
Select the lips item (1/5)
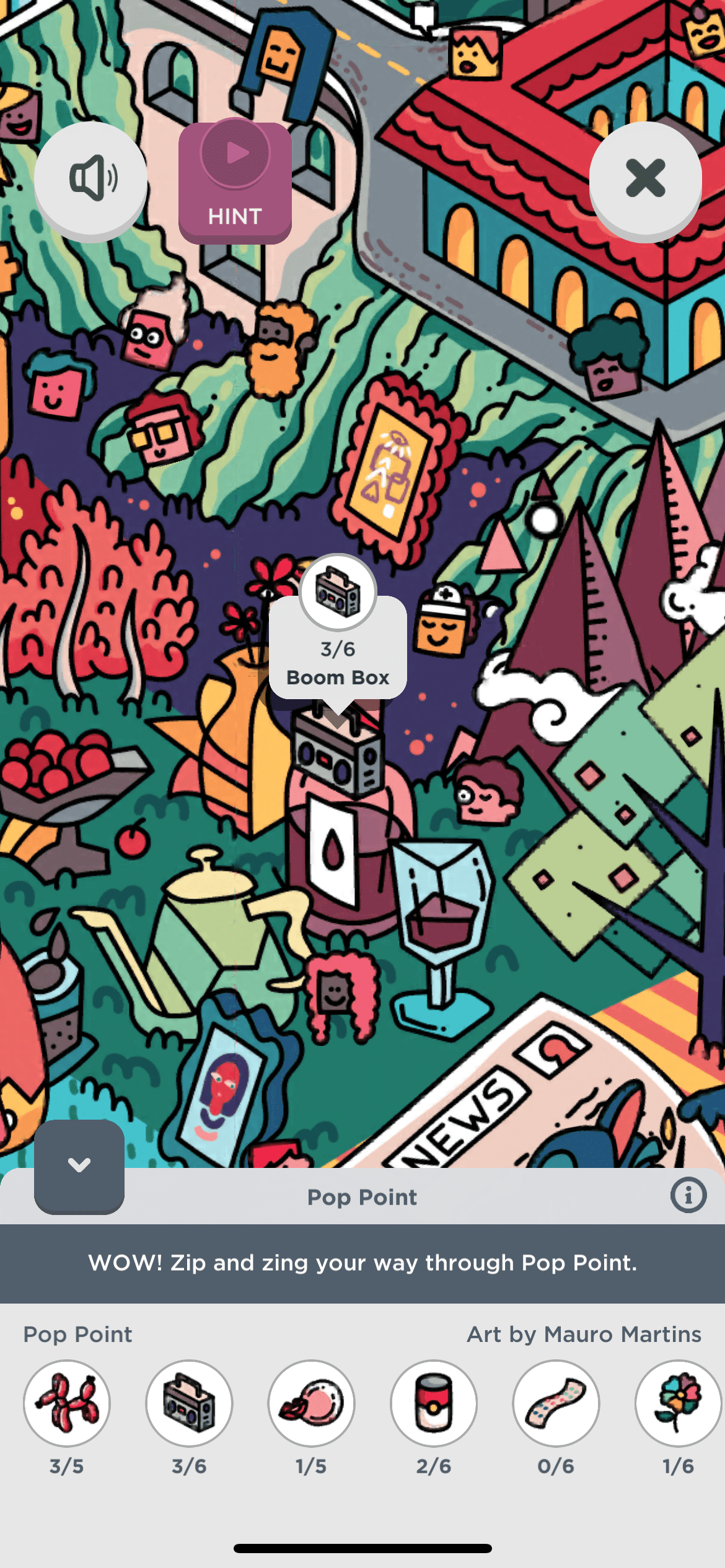pyautogui.click(x=311, y=1403)
